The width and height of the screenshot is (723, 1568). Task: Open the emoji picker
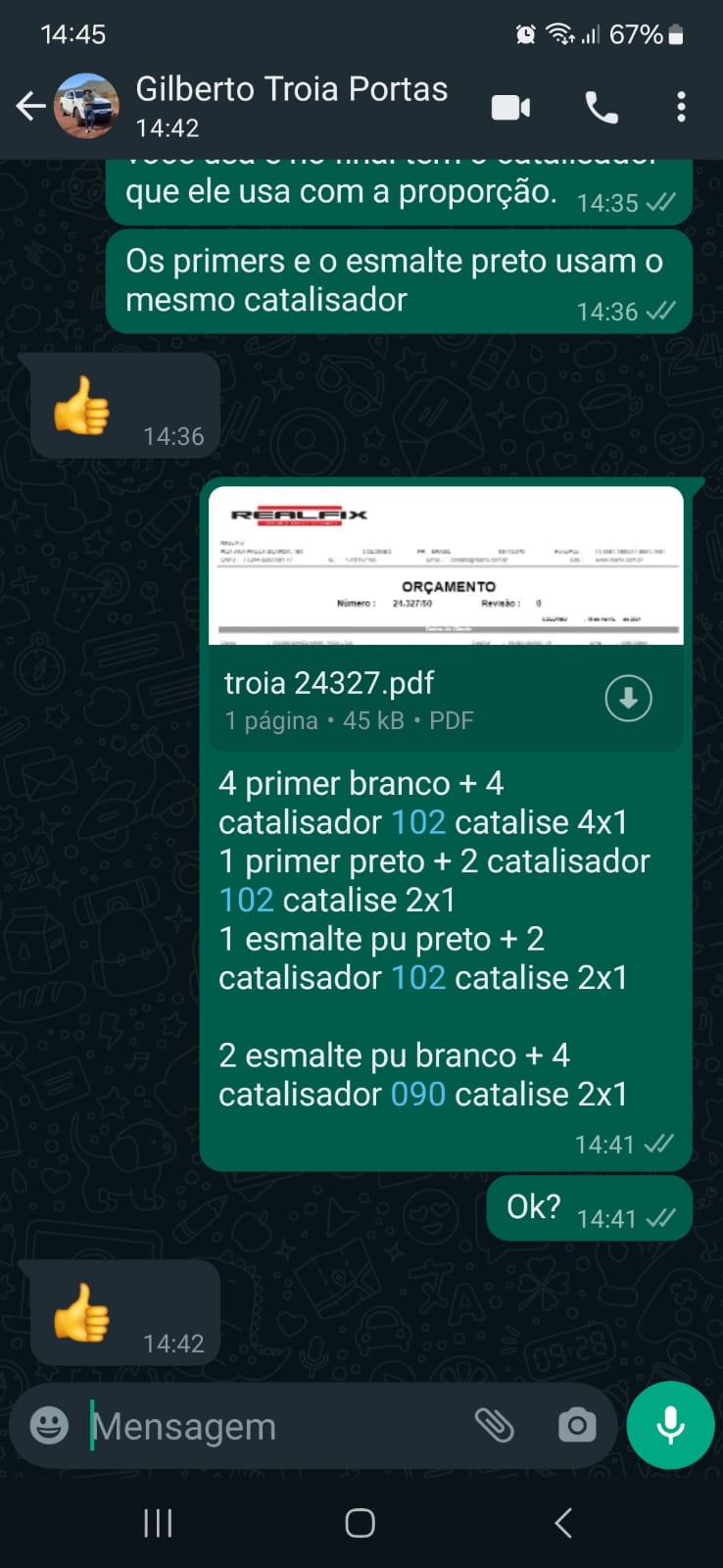point(49,1426)
